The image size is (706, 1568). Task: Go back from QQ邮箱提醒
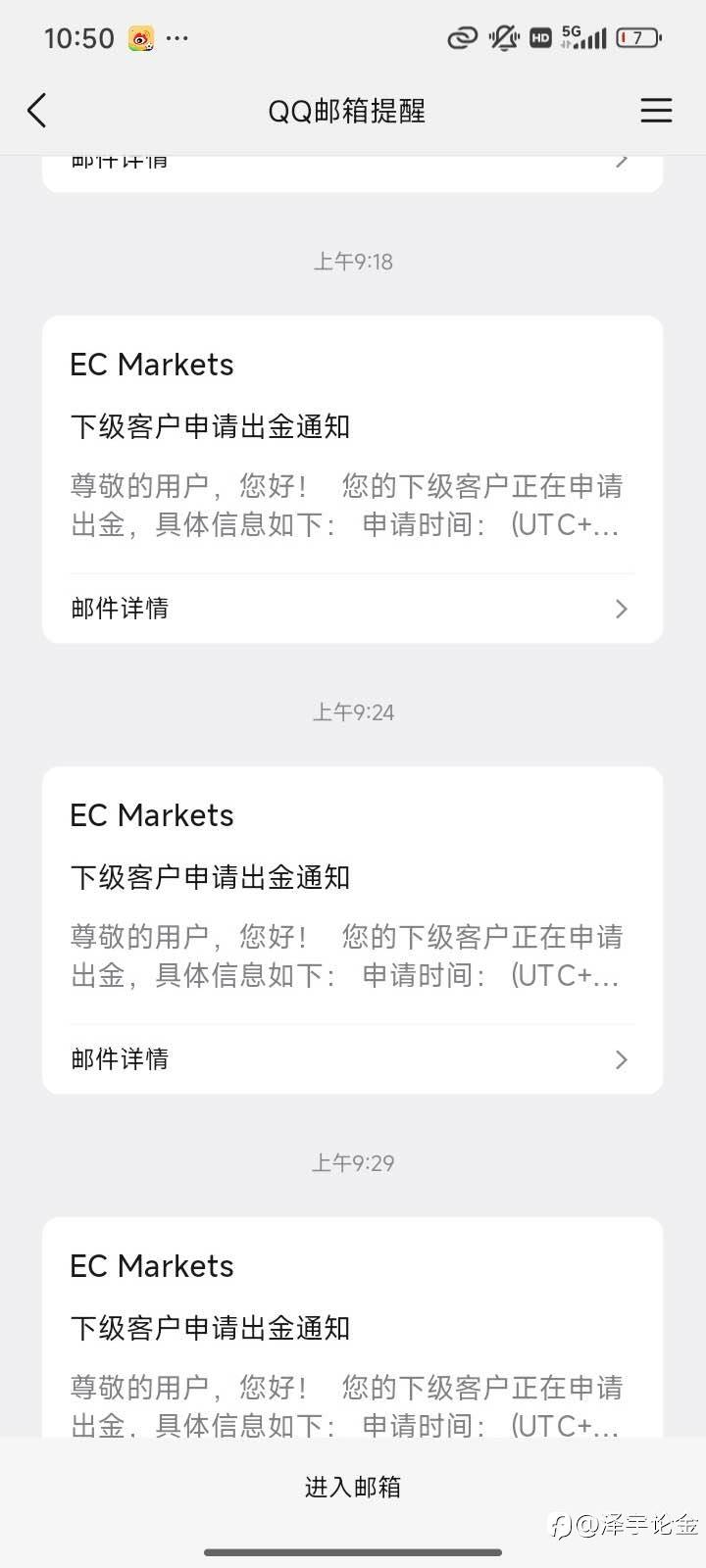coord(37,111)
